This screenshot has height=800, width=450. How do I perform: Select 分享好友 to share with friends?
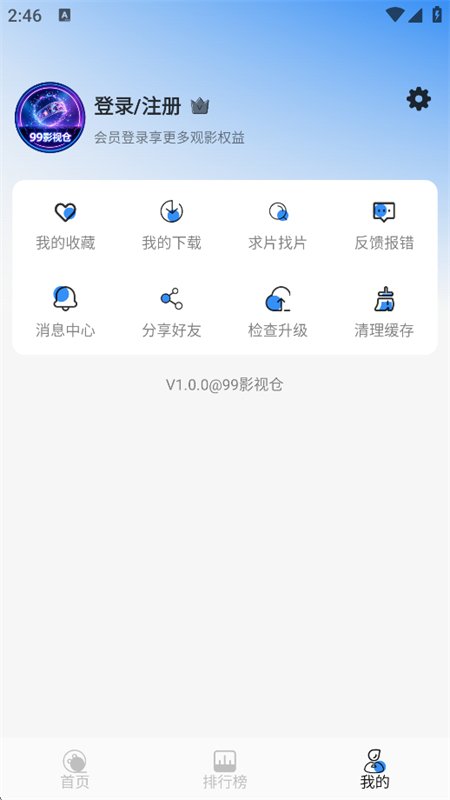(x=171, y=313)
